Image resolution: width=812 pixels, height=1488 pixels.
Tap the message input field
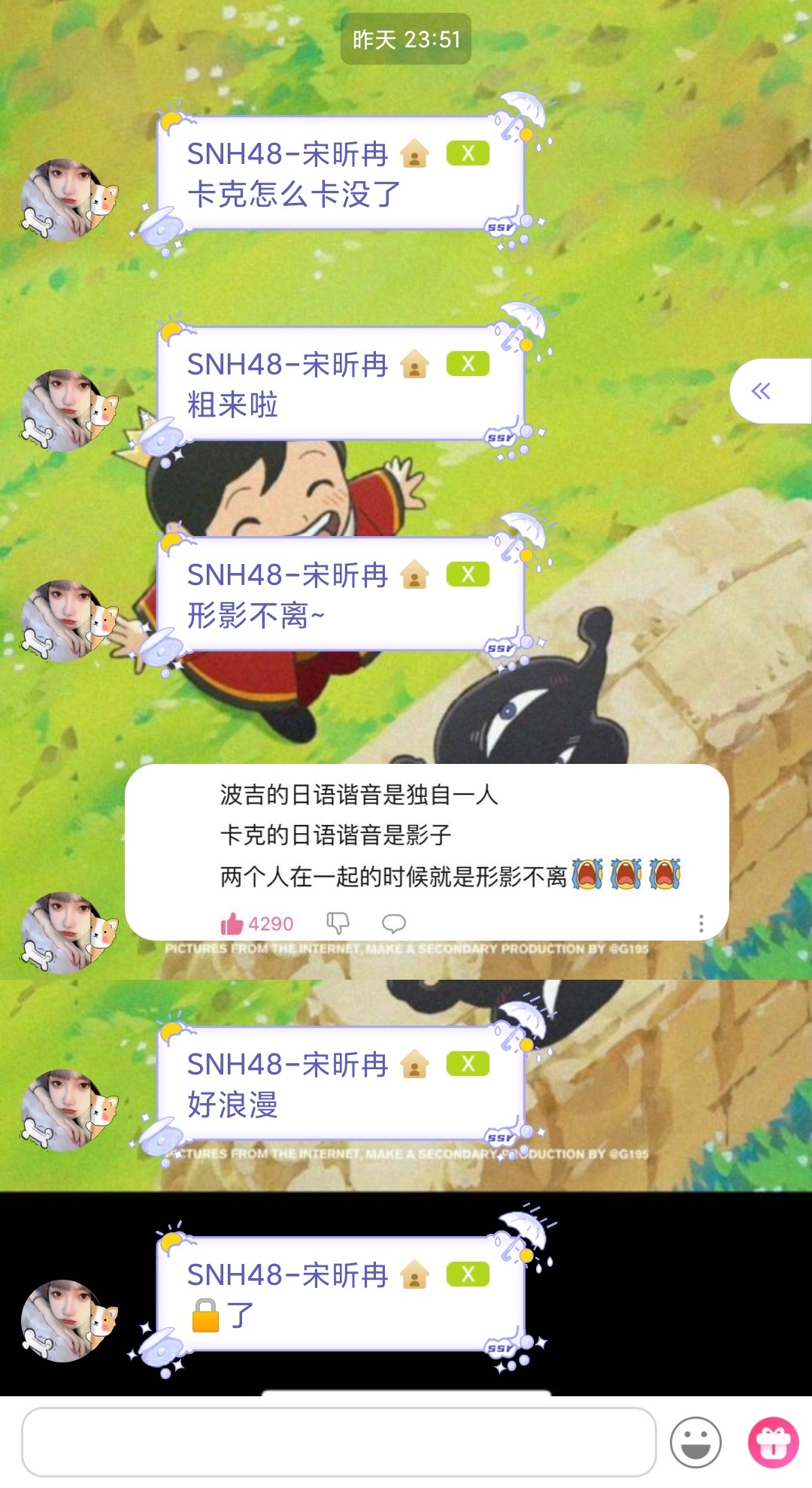pyautogui.click(x=338, y=1442)
